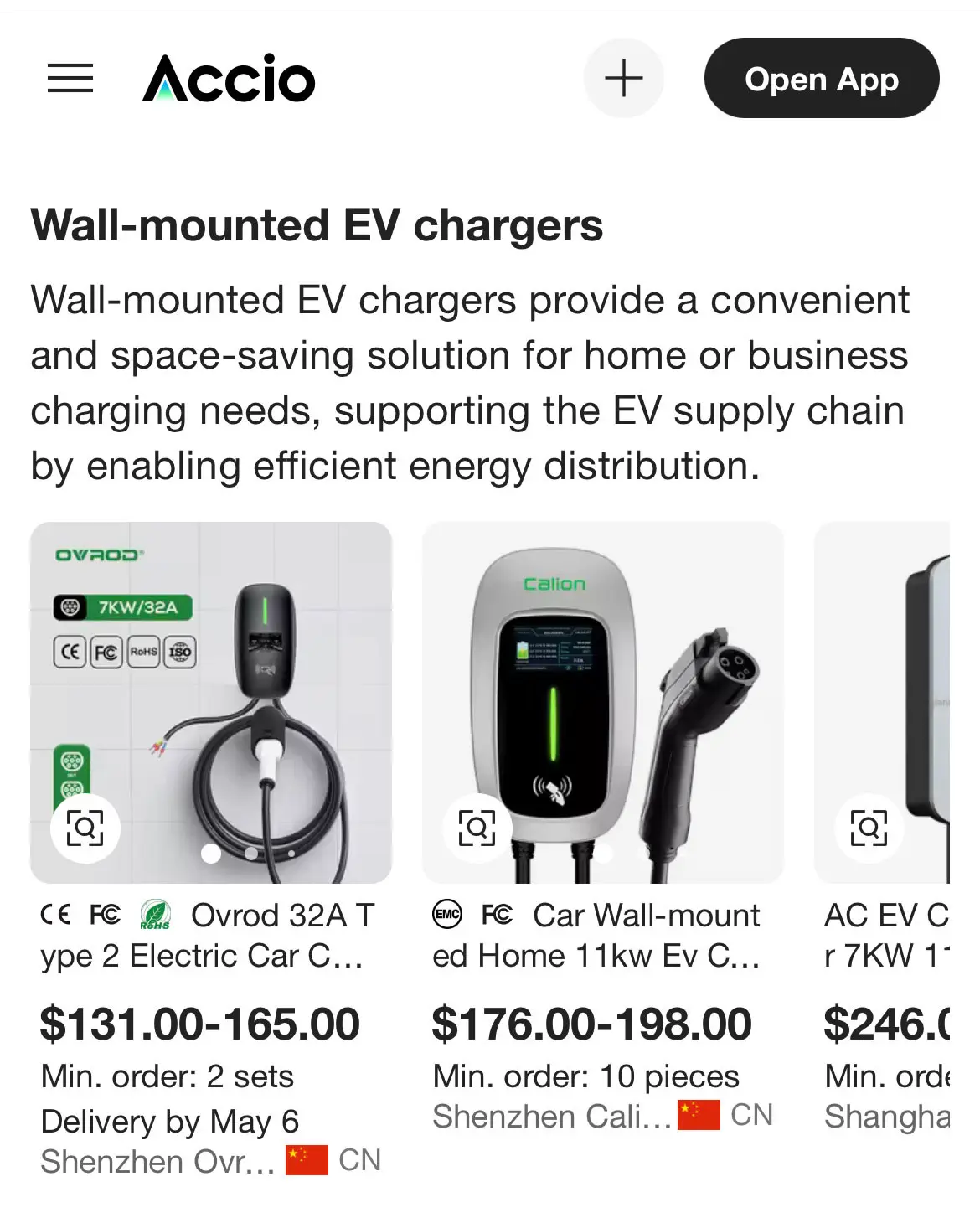
Task: Open the hamburger menu
Action: pyautogui.click(x=70, y=79)
